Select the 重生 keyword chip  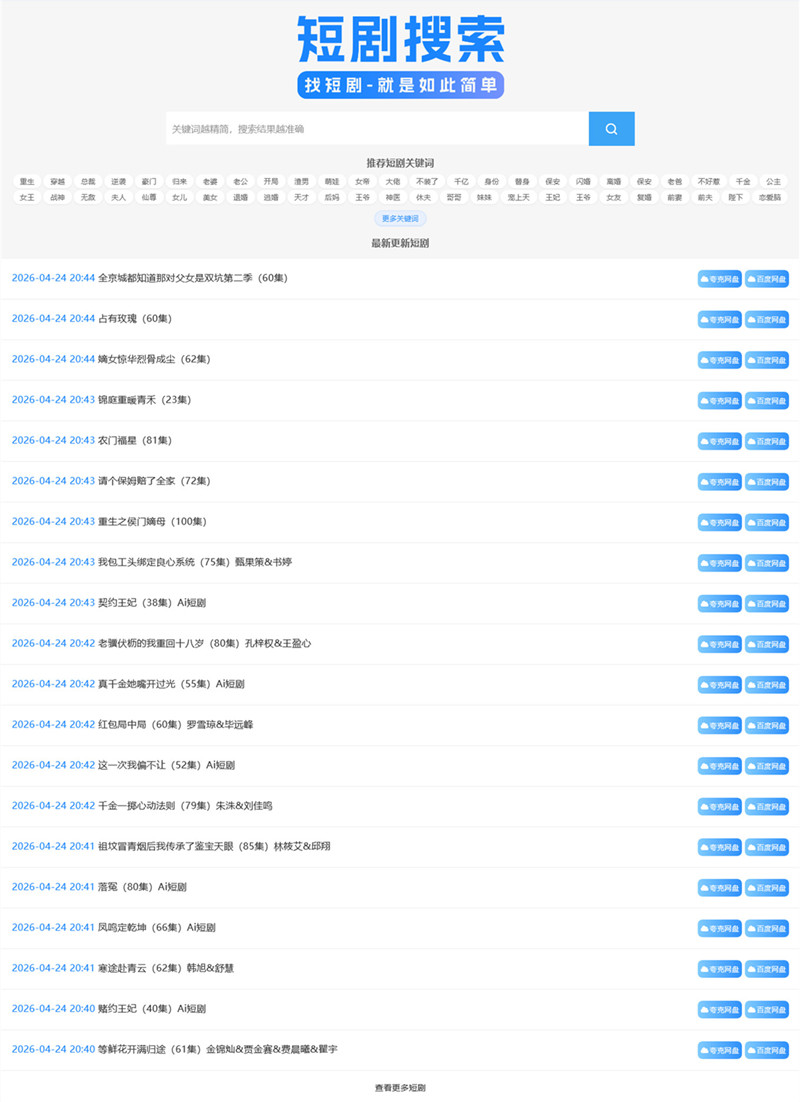27,182
